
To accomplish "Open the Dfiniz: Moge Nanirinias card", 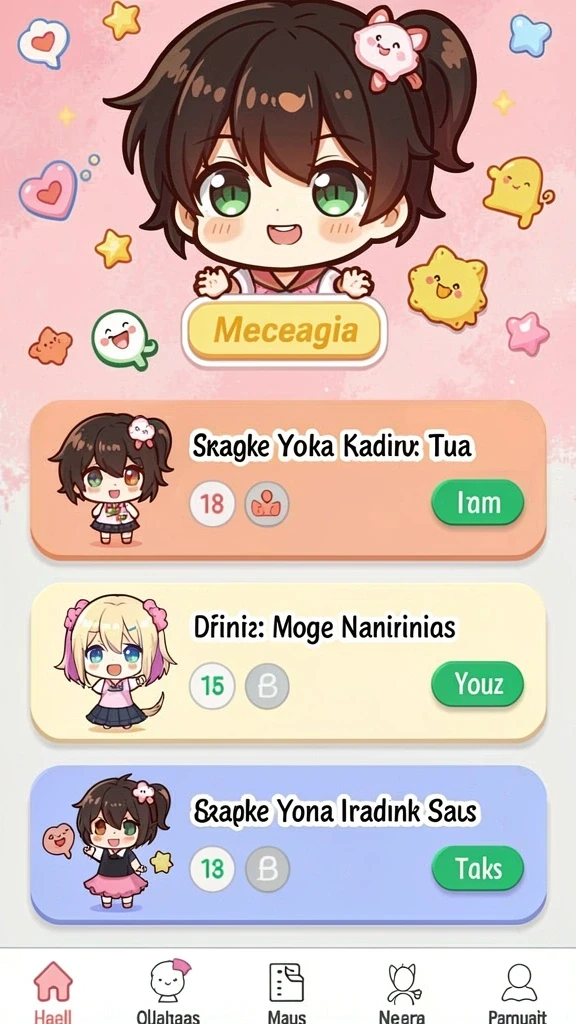I will coord(288,662).
